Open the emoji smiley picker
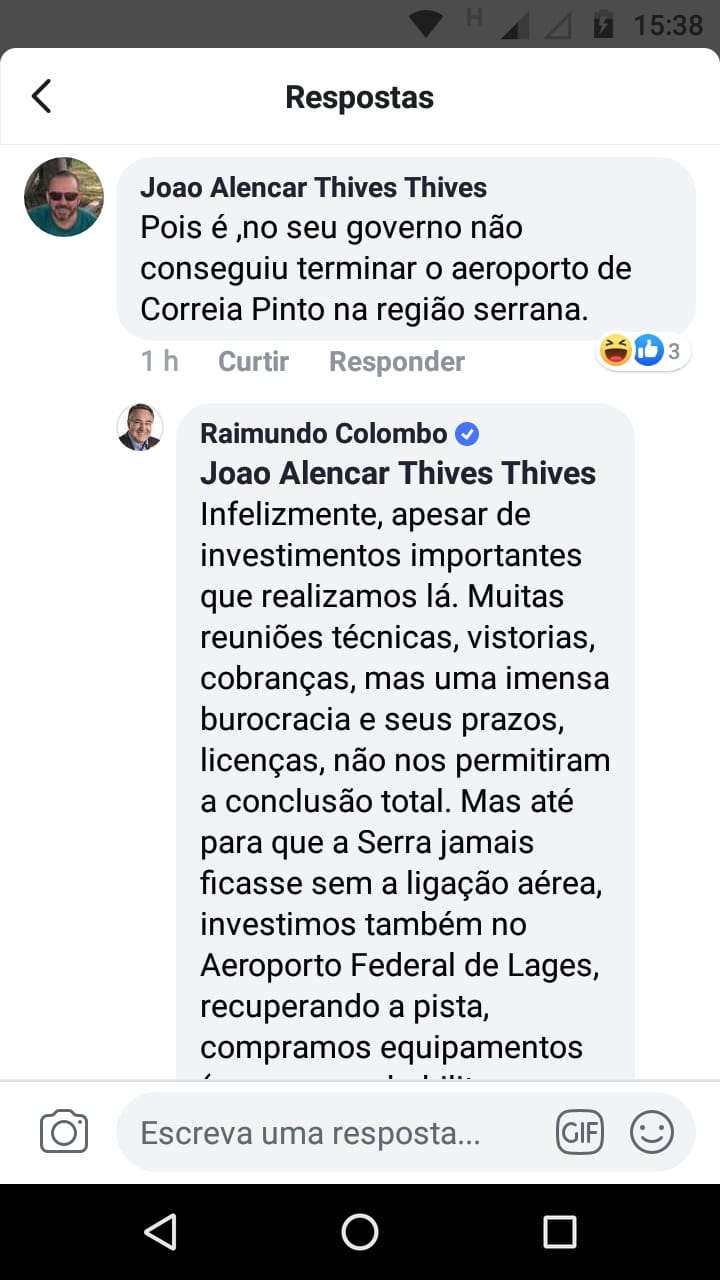Image resolution: width=720 pixels, height=1280 pixels. pyautogui.click(x=652, y=1132)
